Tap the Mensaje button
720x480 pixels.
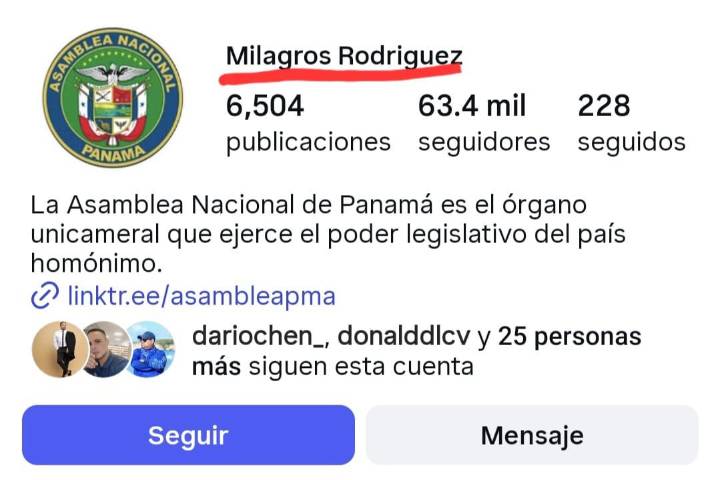(x=531, y=435)
